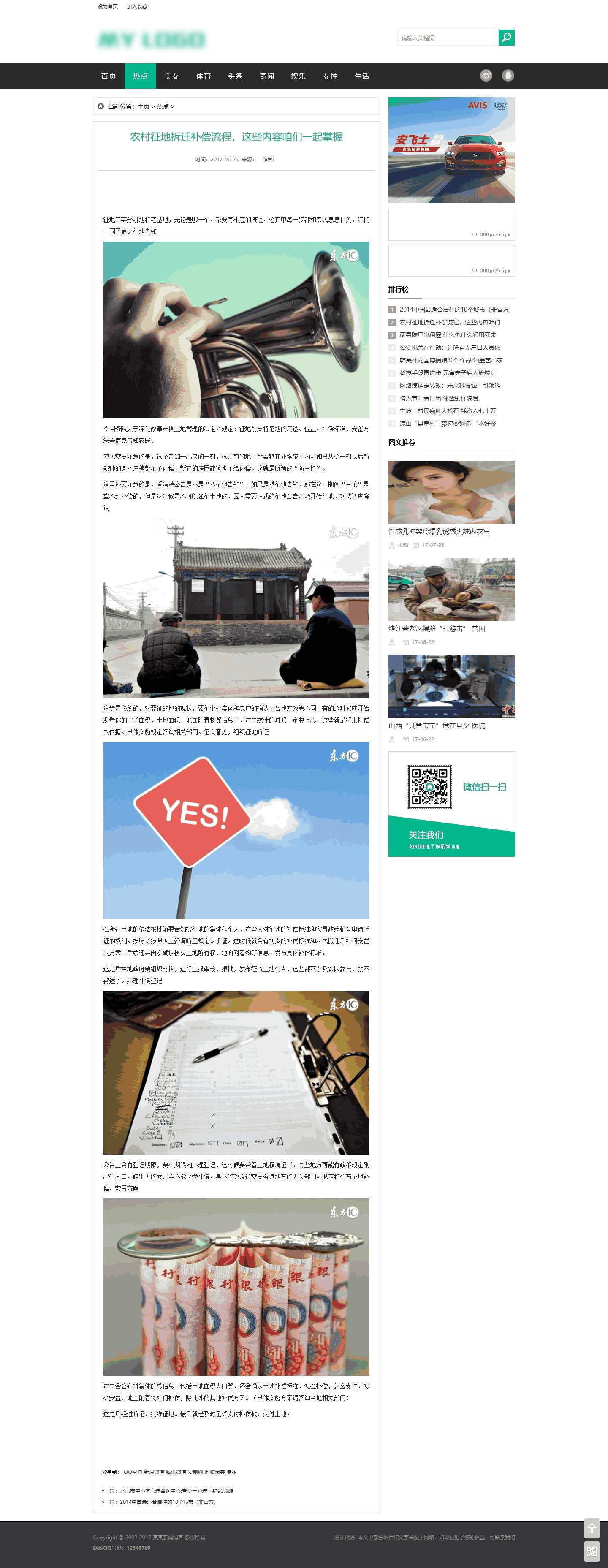Tap the search keyword input field

[447, 38]
